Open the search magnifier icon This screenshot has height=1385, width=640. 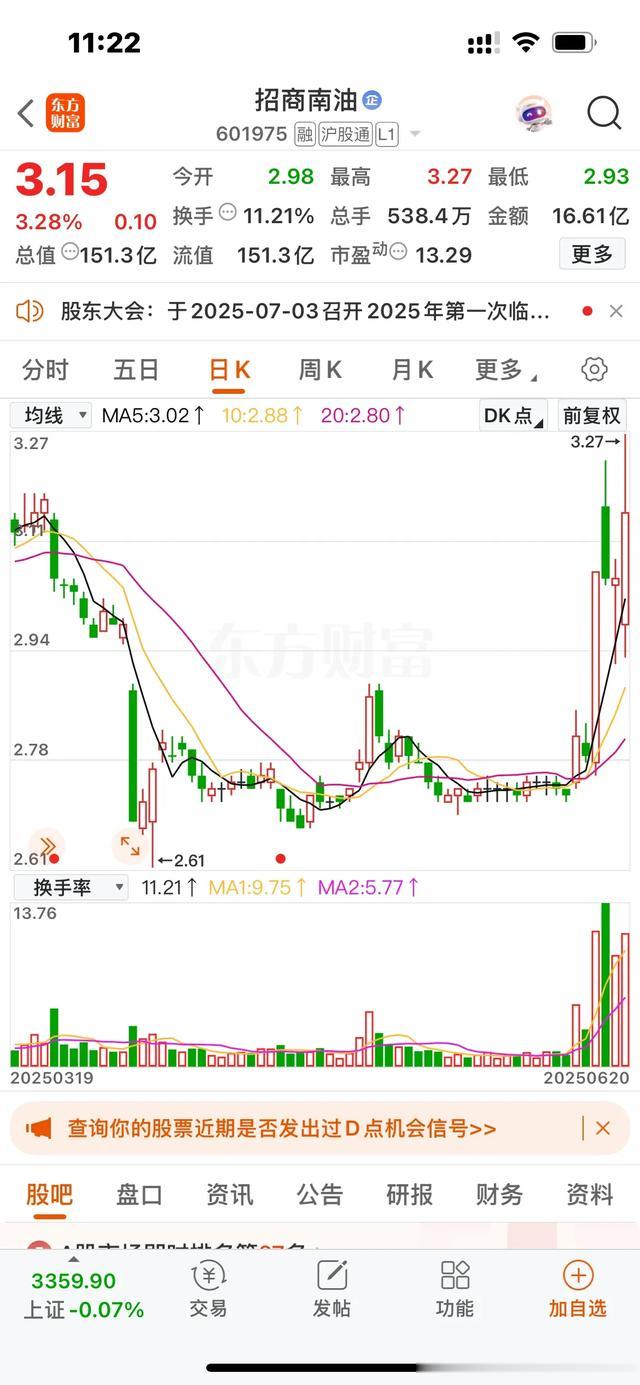pyautogui.click(x=604, y=114)
